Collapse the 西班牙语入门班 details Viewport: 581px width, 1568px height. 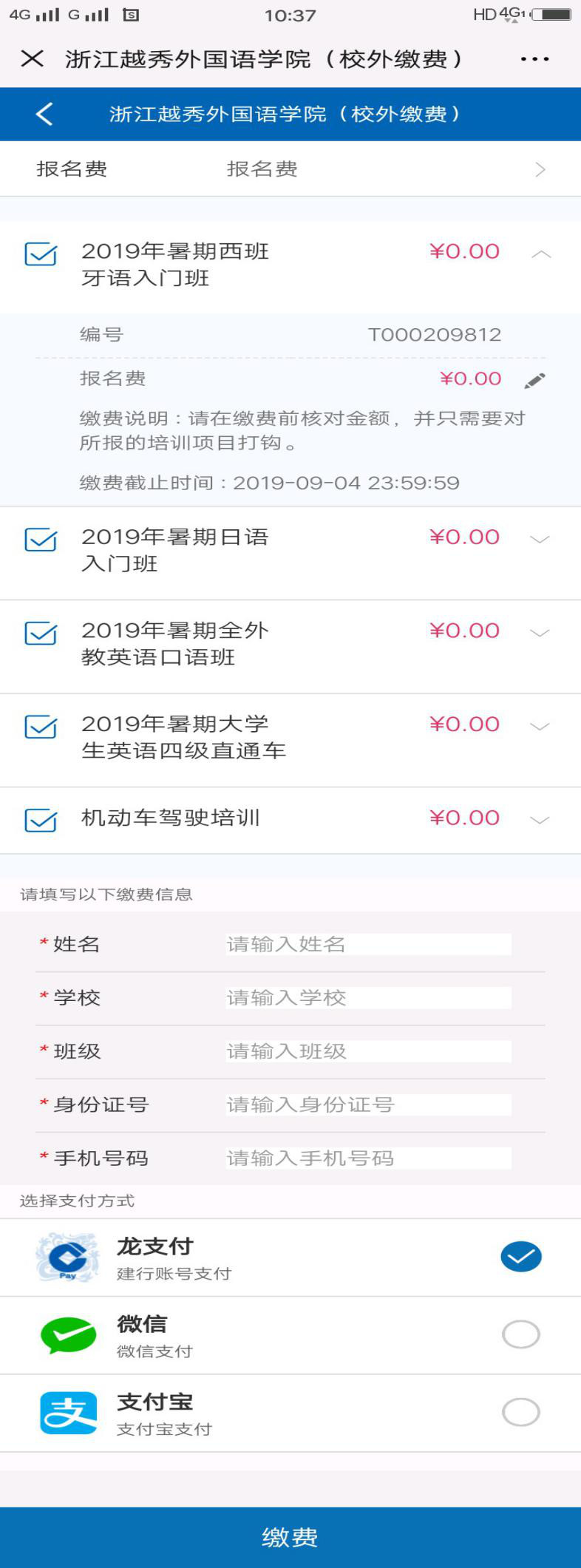541,254
